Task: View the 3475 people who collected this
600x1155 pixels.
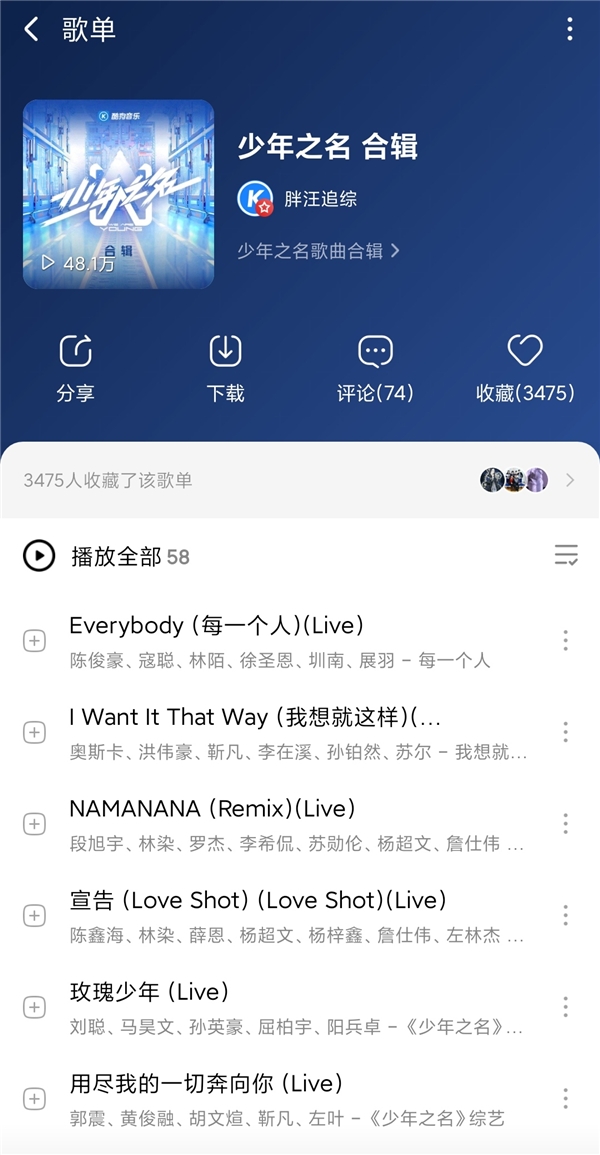Action: click(x=300, y=480)
